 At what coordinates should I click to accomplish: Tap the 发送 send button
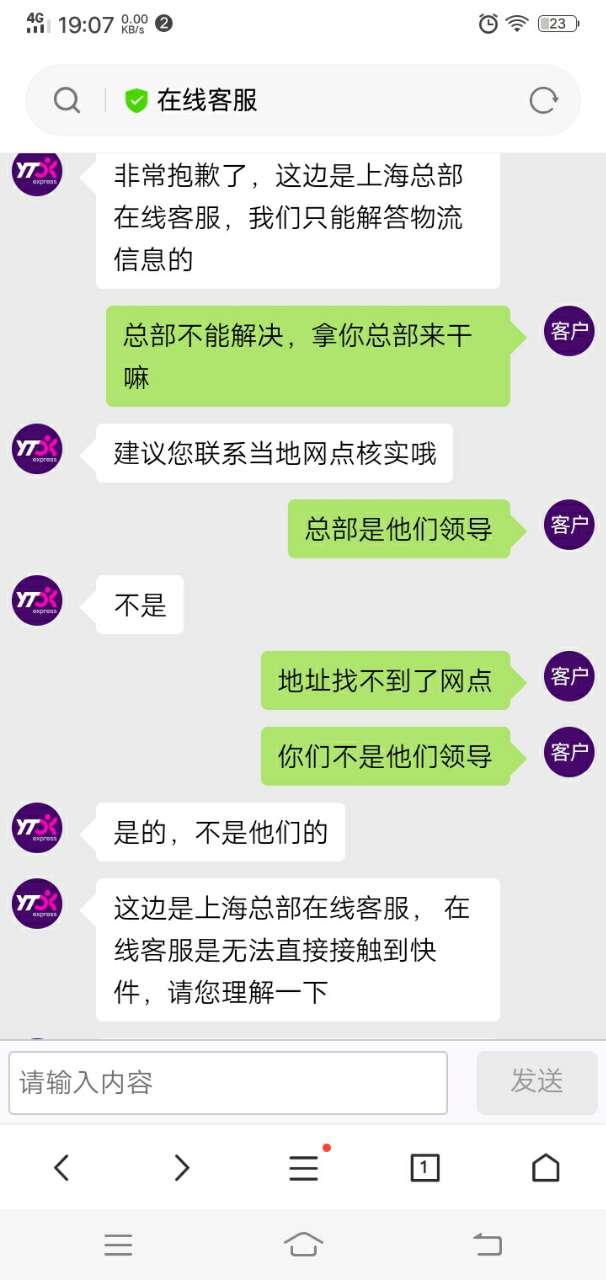(x=537, y=1082)
